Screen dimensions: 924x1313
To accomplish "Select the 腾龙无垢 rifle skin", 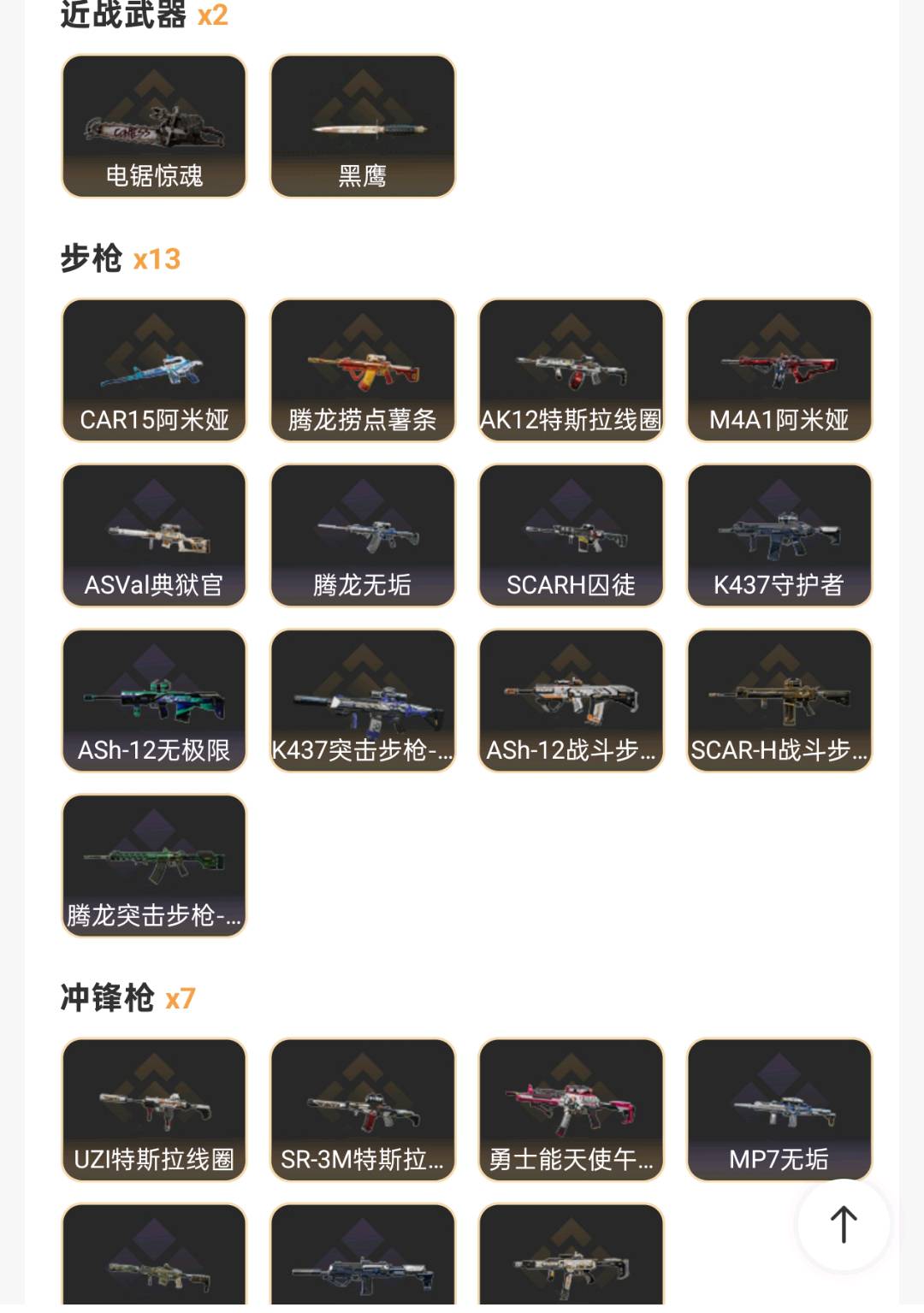I will (x=362, y=535).
